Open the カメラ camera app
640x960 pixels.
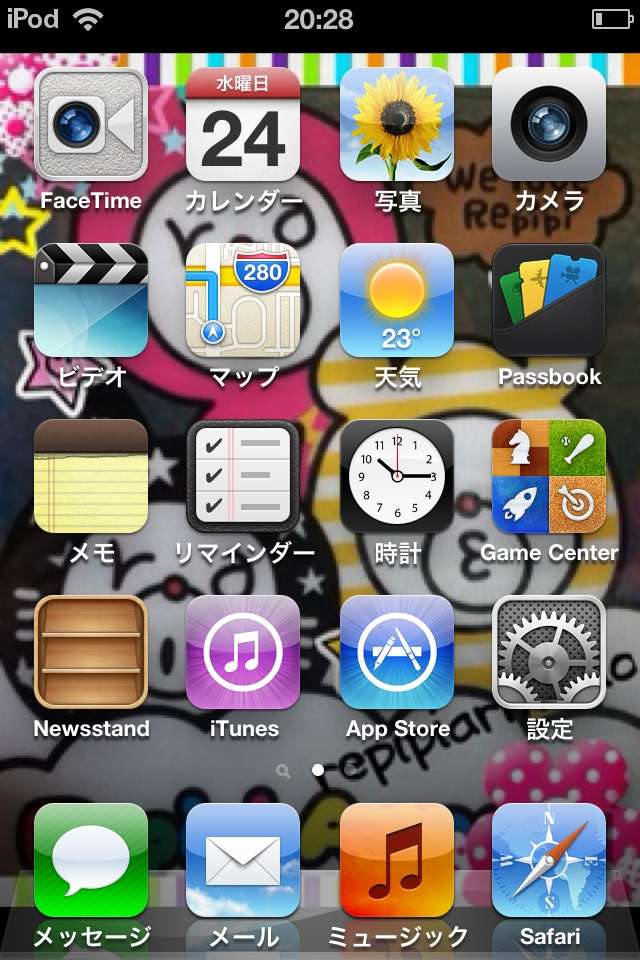point(549,124)
